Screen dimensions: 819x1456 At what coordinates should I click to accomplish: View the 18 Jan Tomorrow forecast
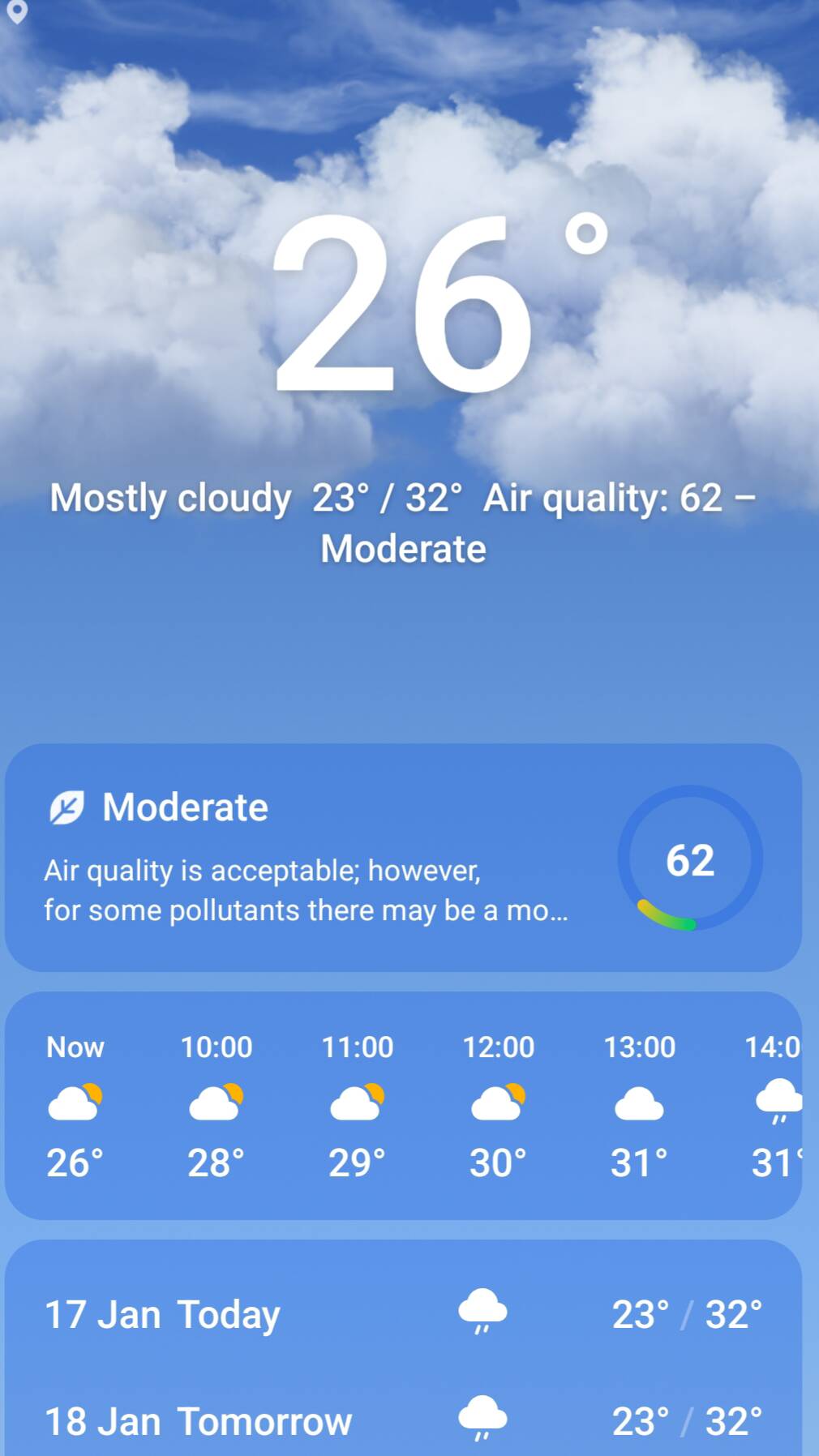click(x=403, y=1421)
